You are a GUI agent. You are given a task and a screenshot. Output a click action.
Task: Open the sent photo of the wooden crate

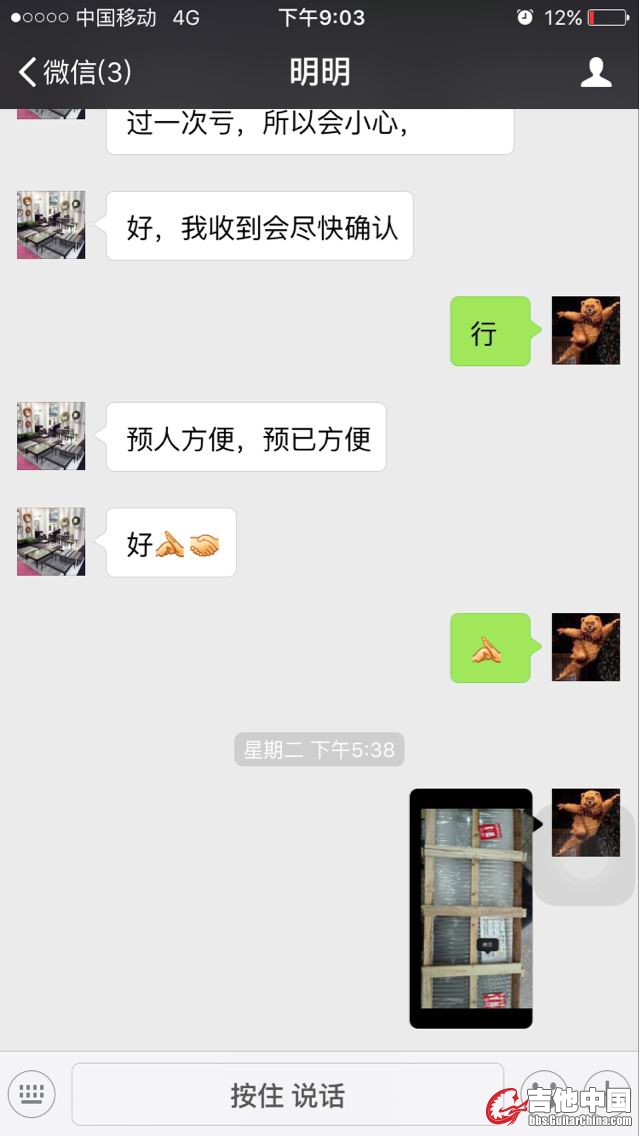[471, 908]
